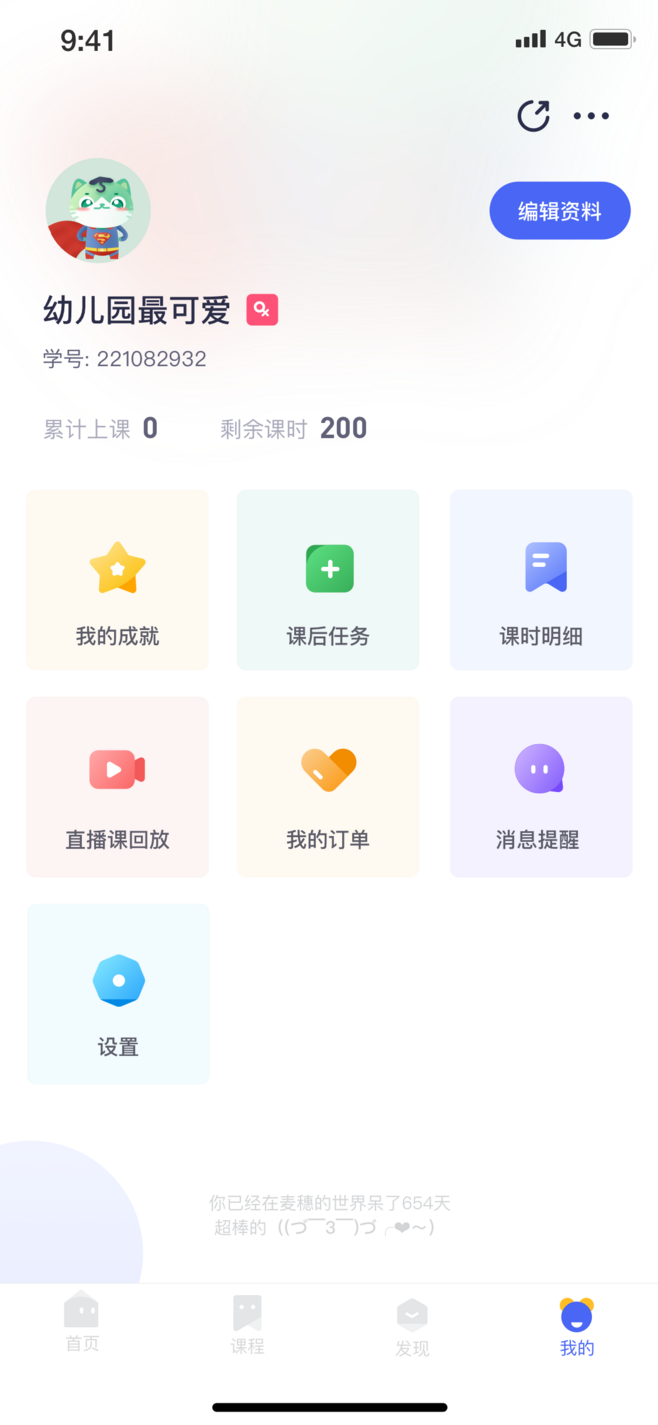Open the three-dot overflow menu

click(591, 116)
